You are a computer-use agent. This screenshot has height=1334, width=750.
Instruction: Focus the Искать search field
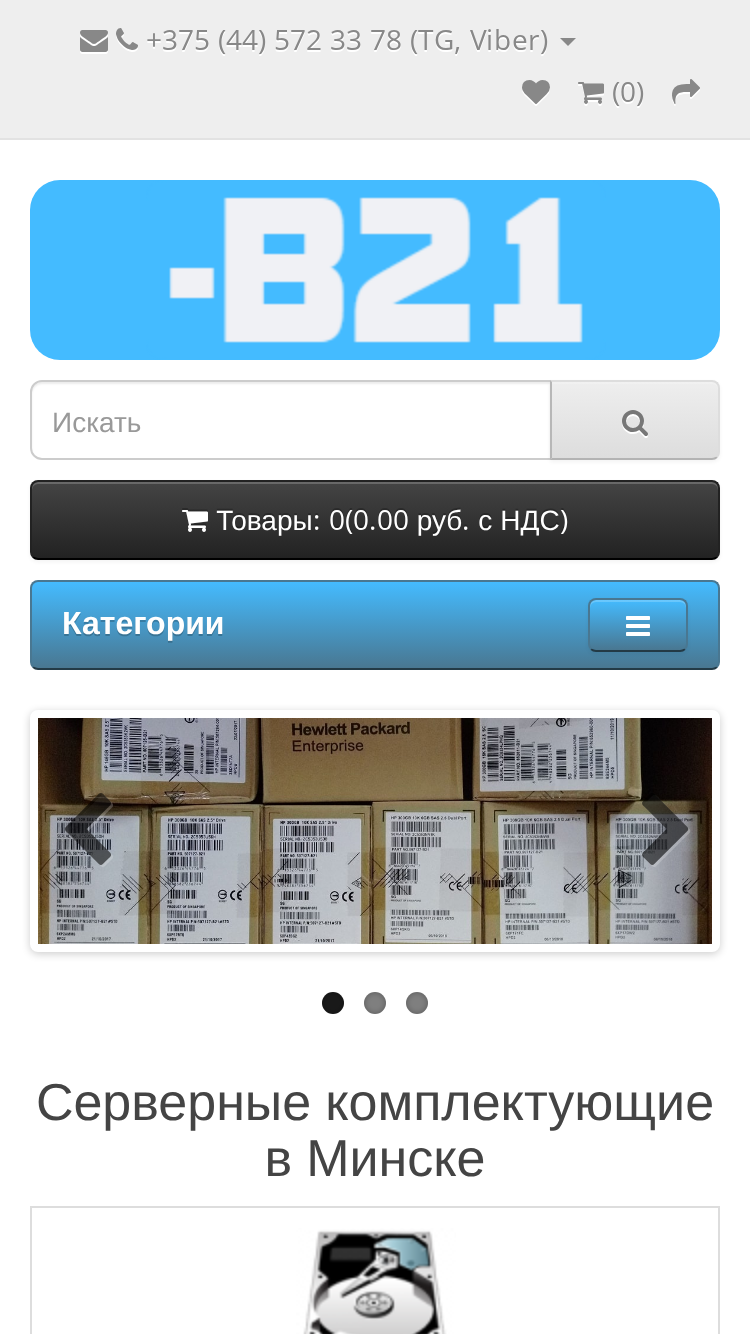pos(291,420)
